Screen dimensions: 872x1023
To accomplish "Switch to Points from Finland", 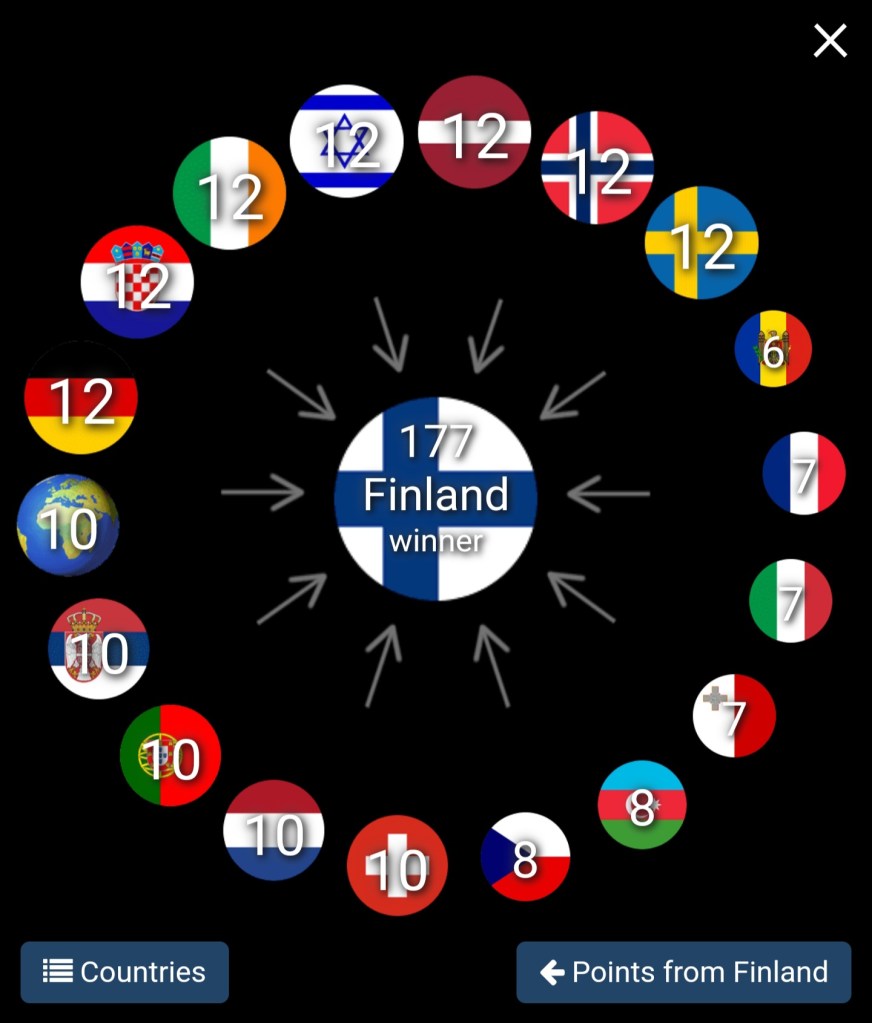I will [684, 972].
